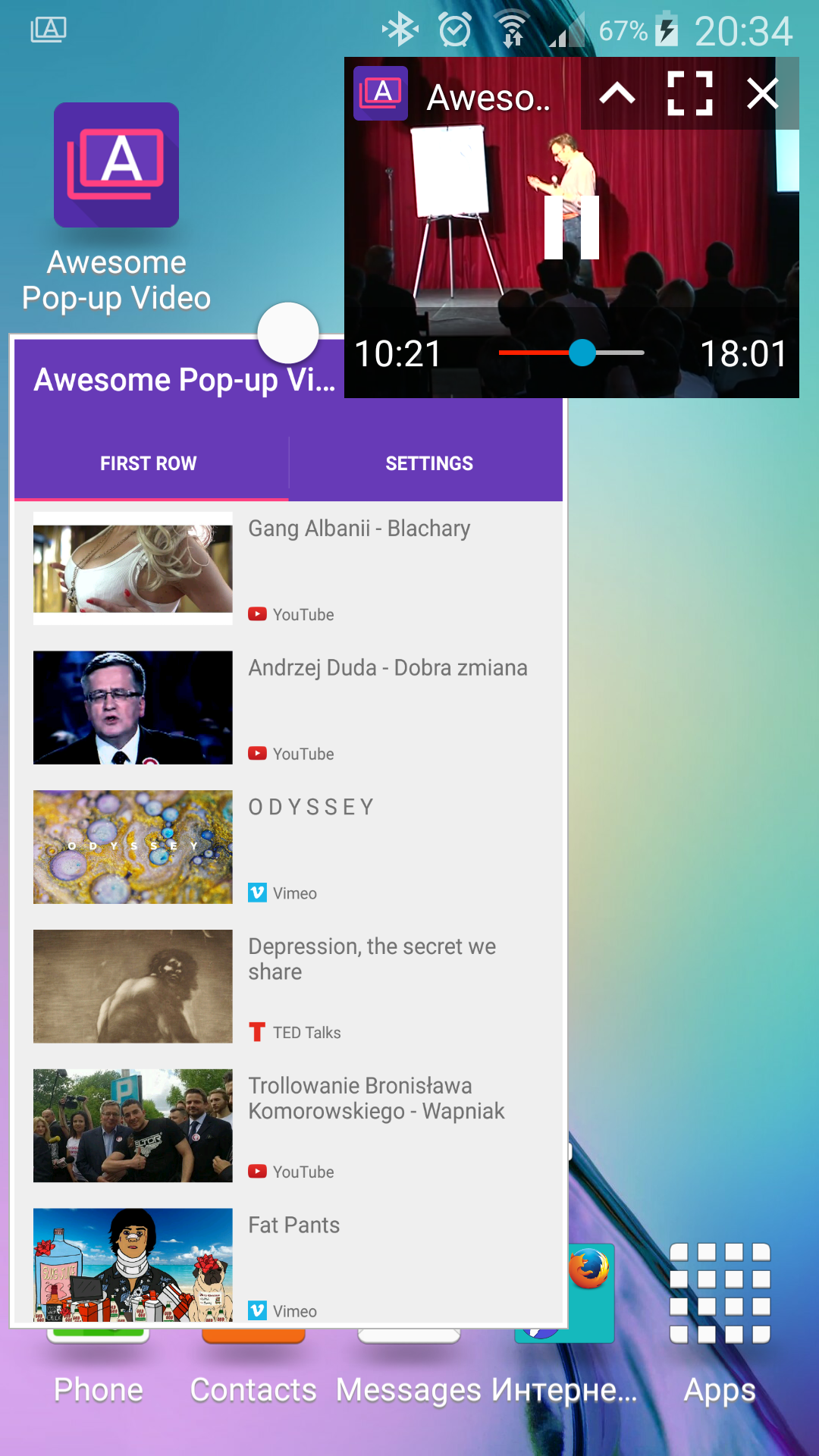Screen dimensions: 819x1456
Task: Close the pop-up video window
Action: pyautogui.click(x=762, y=94)
